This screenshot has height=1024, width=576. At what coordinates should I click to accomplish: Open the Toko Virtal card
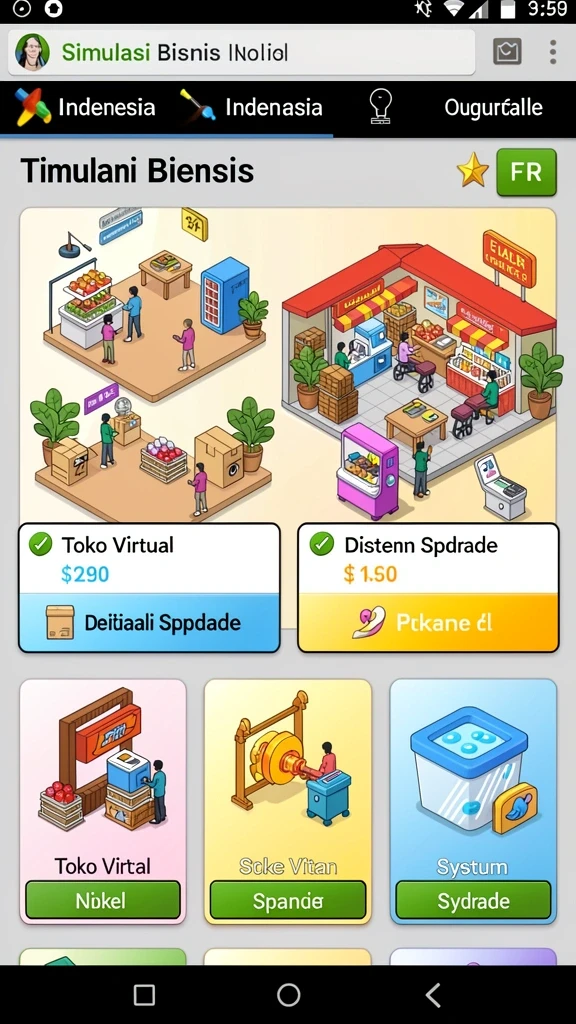tap(103, 801)
